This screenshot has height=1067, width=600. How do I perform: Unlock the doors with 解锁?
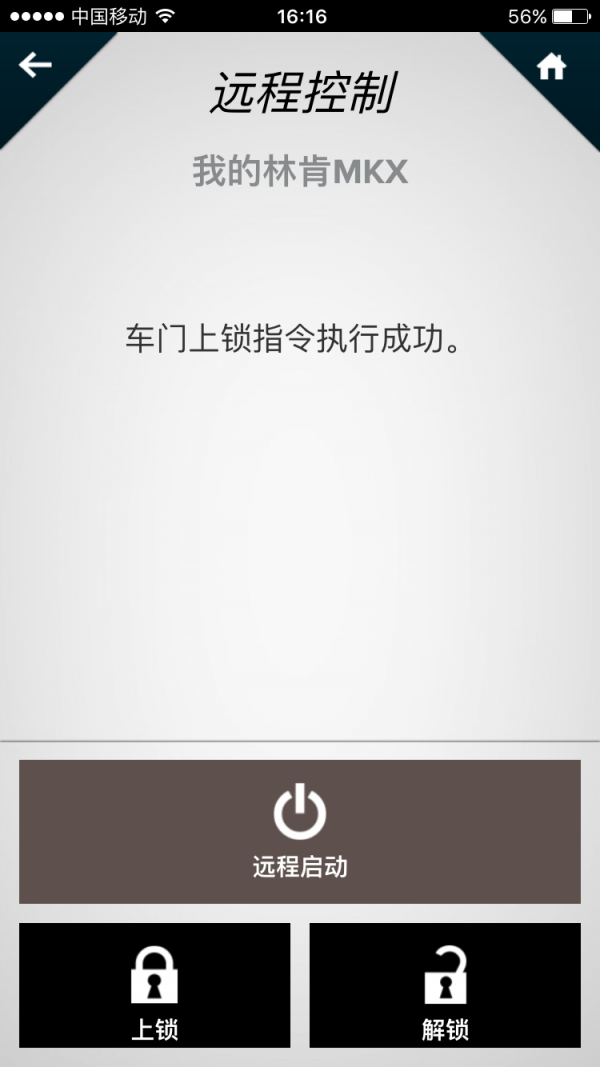[x=445, y=985]
